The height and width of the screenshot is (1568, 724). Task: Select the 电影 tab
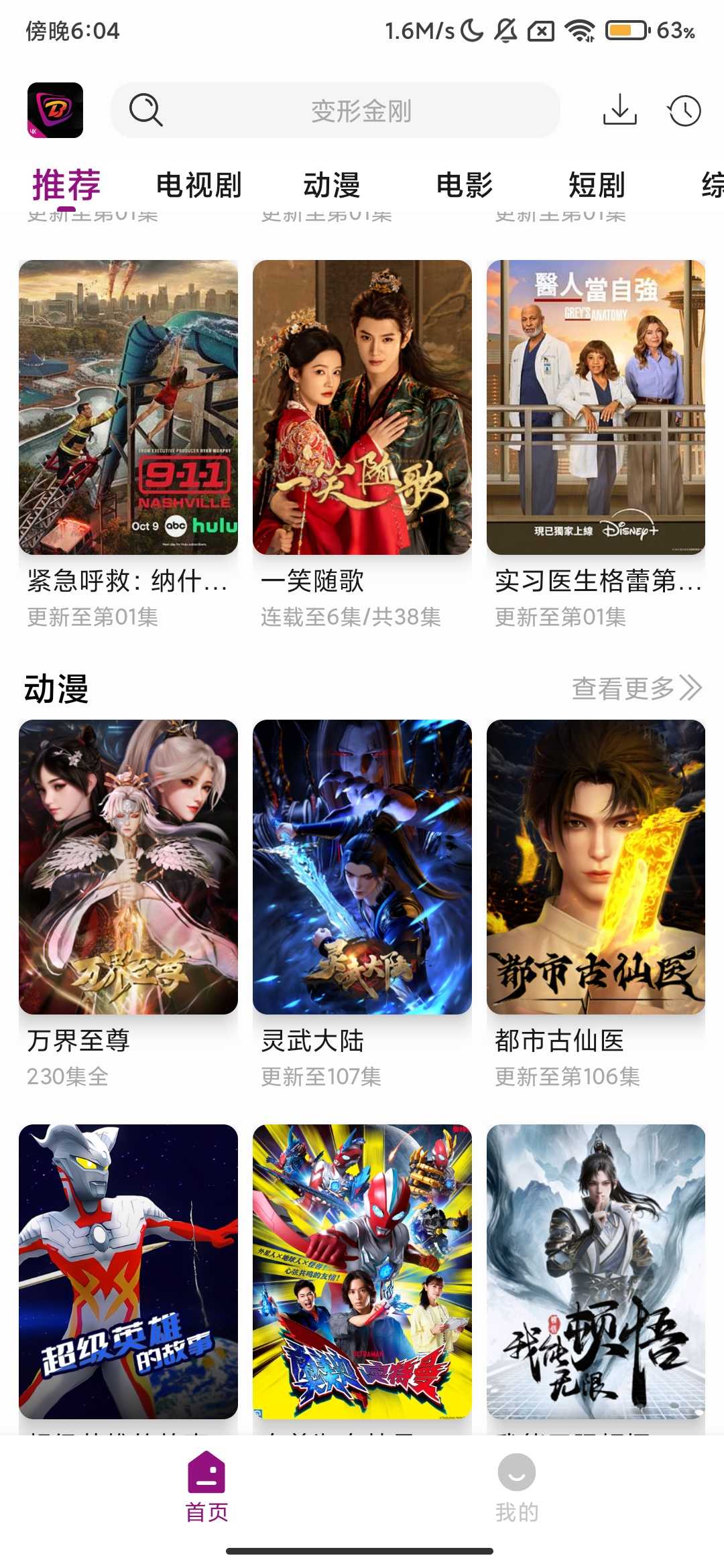pos(465,185)
